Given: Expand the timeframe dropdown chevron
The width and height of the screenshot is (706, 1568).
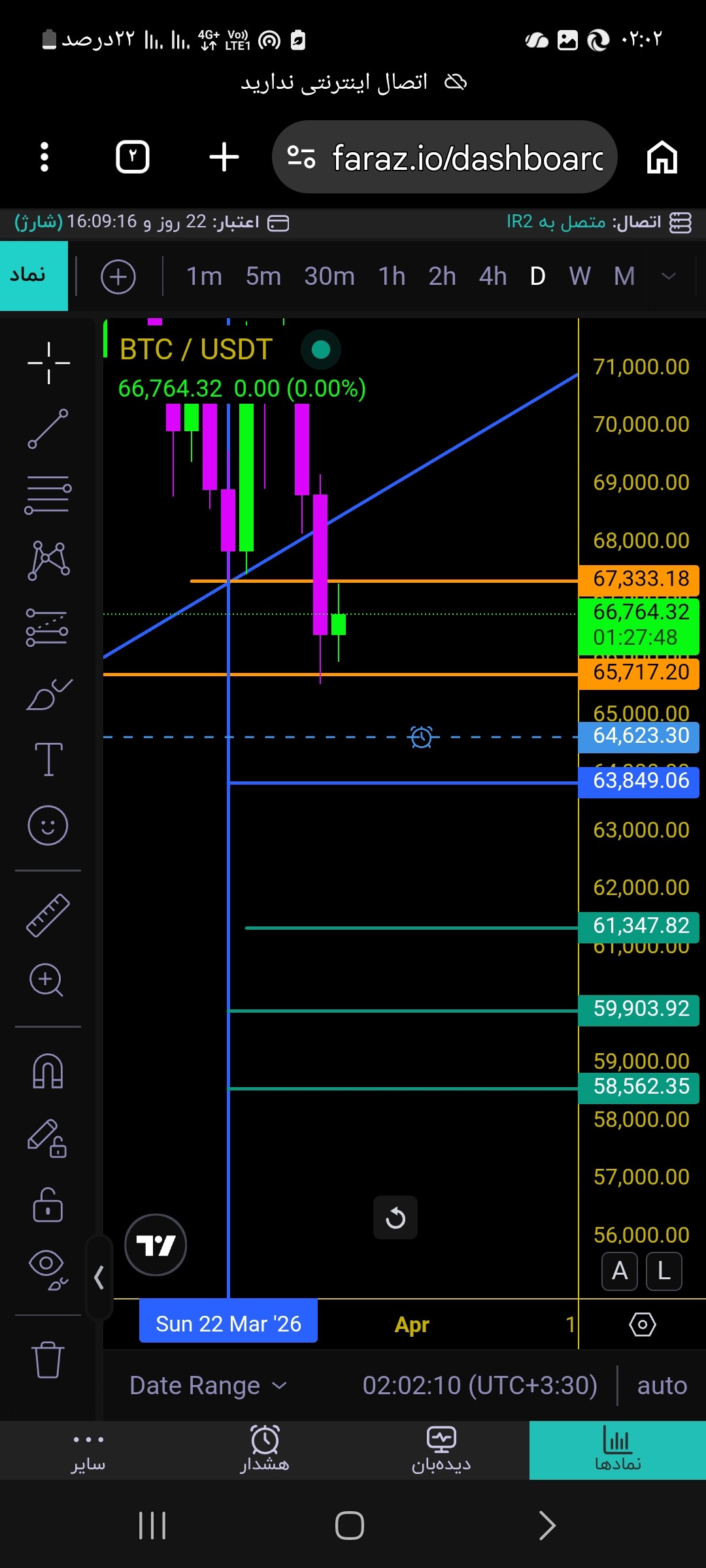Looking at the screenshot, I should pyautogui.click(x=669, y=276).
